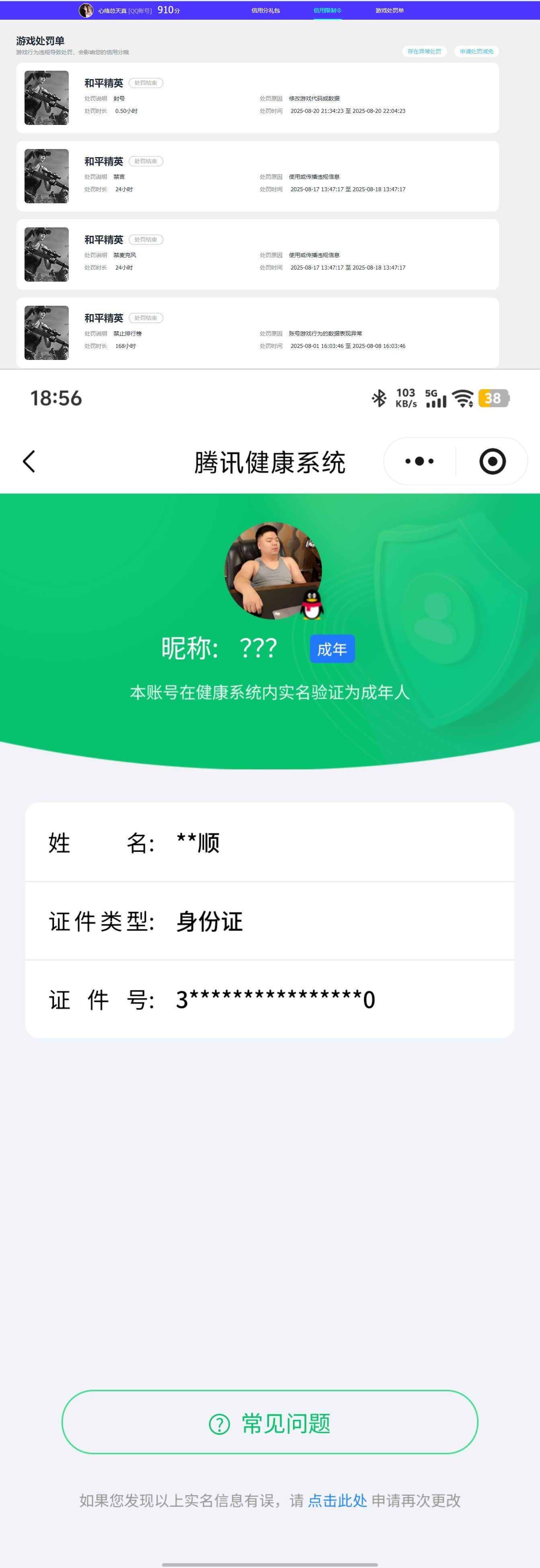Open the mini-program more options (…) menu
This screenshot has height=1568, width=540.
(x=418, y=461)
